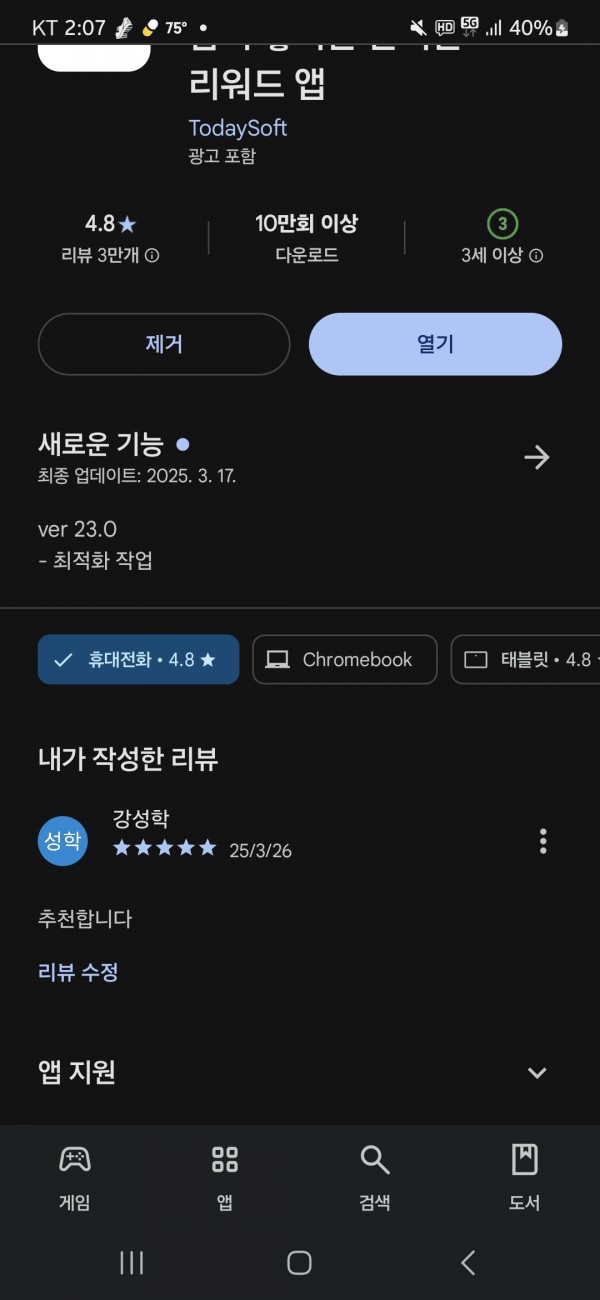
Task: Select the 휴대전화 4.8 rating chip
Action: click(138, 660)
